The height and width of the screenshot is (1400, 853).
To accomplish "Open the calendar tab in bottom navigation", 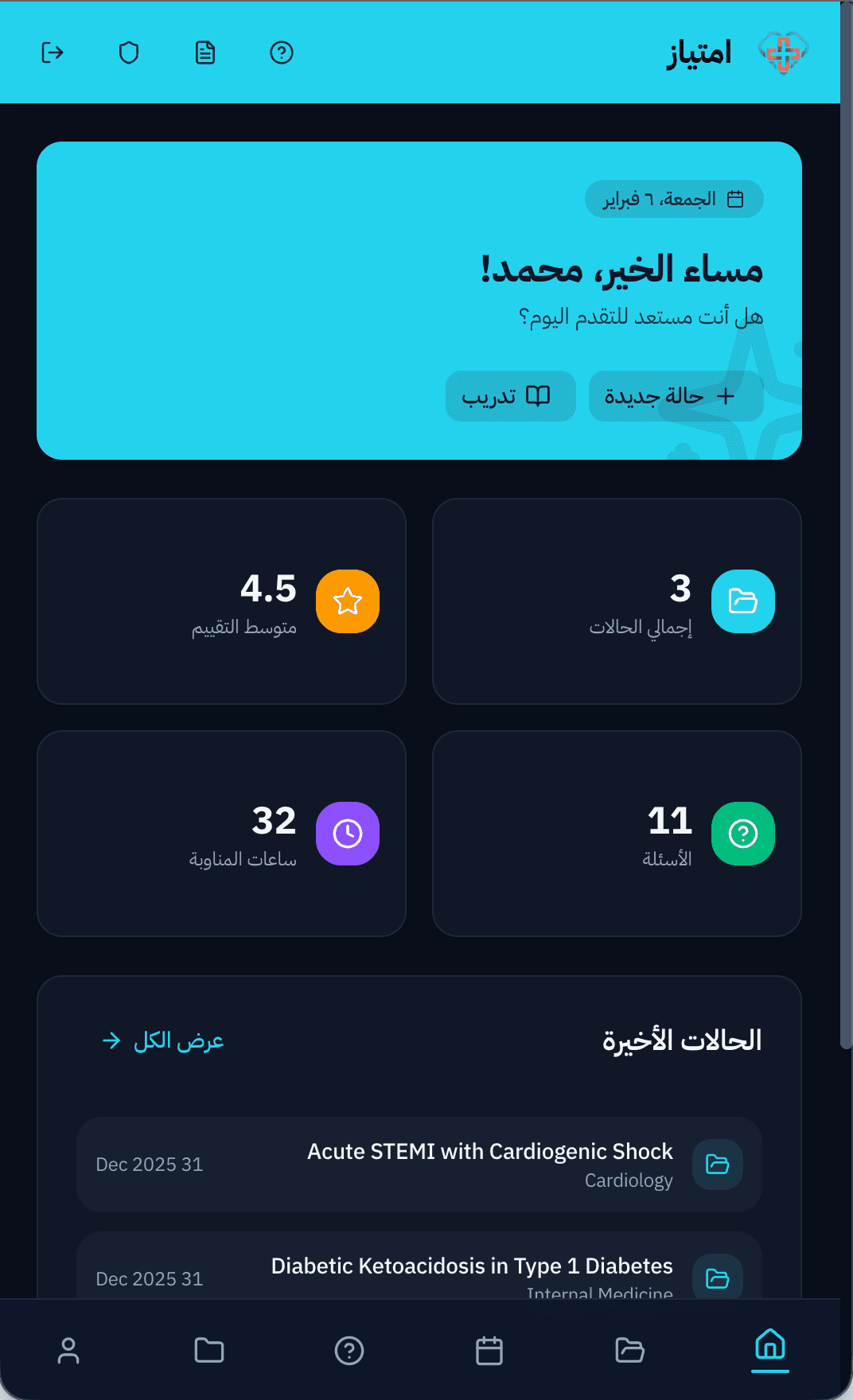I will 489,1350.
